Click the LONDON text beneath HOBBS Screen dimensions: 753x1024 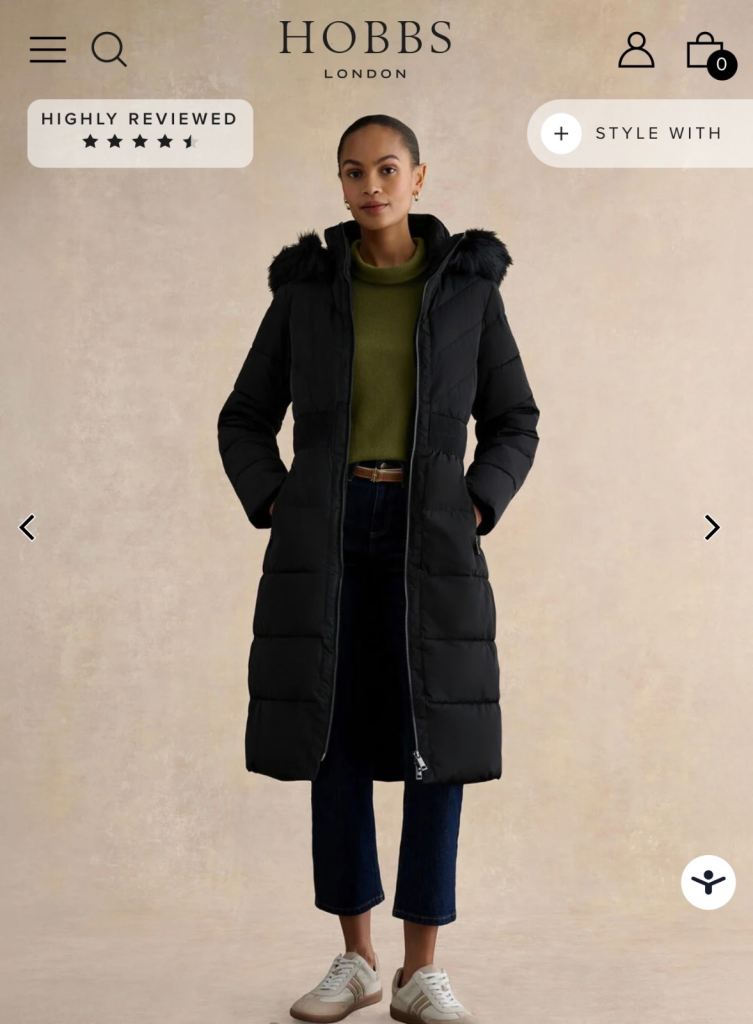tap(366, 72)
